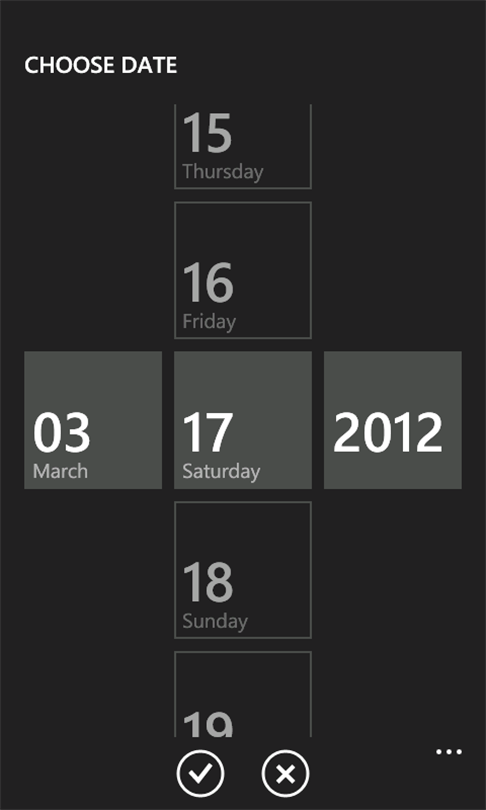Activate the year tile 2012

click(393, 420)
